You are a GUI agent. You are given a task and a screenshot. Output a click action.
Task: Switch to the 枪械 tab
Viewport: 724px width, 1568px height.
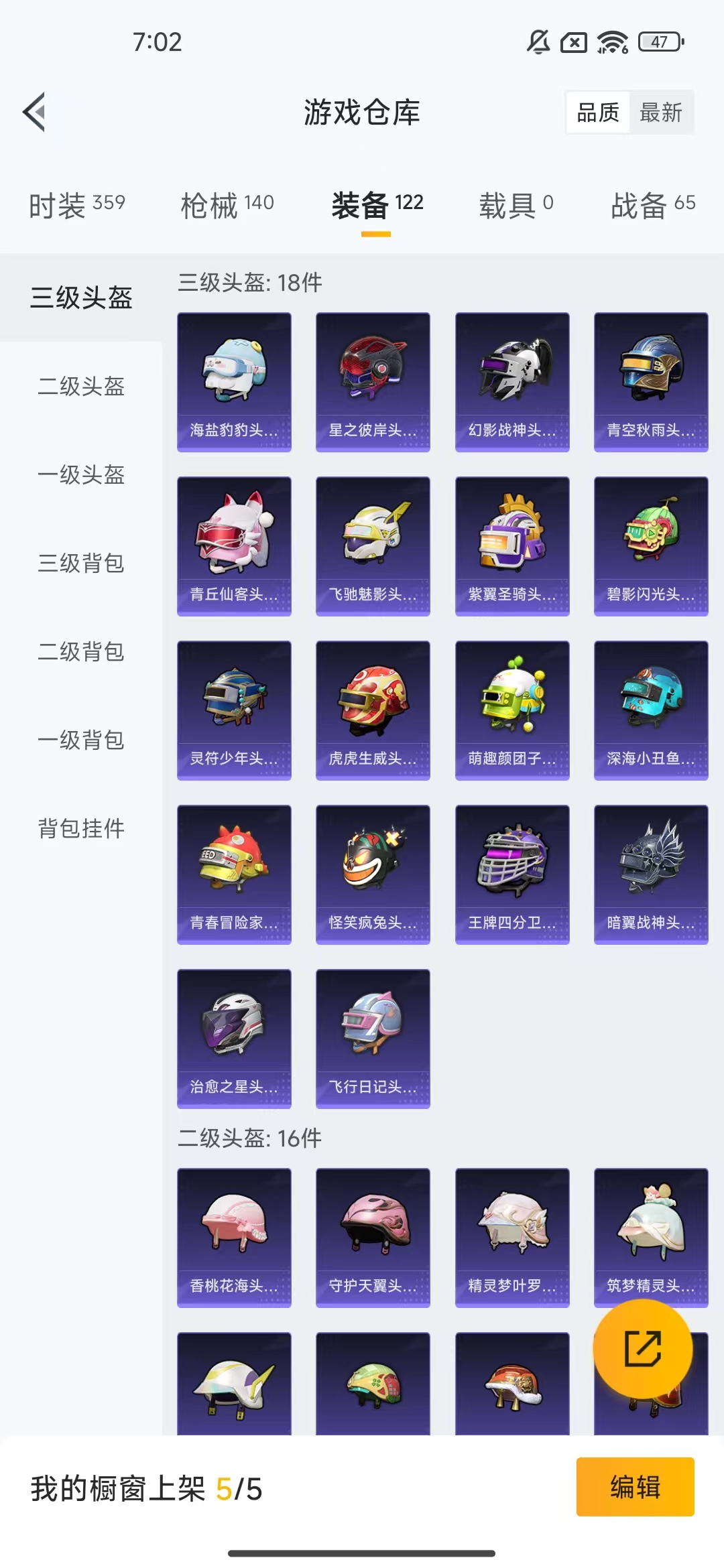tap(227, 204)
